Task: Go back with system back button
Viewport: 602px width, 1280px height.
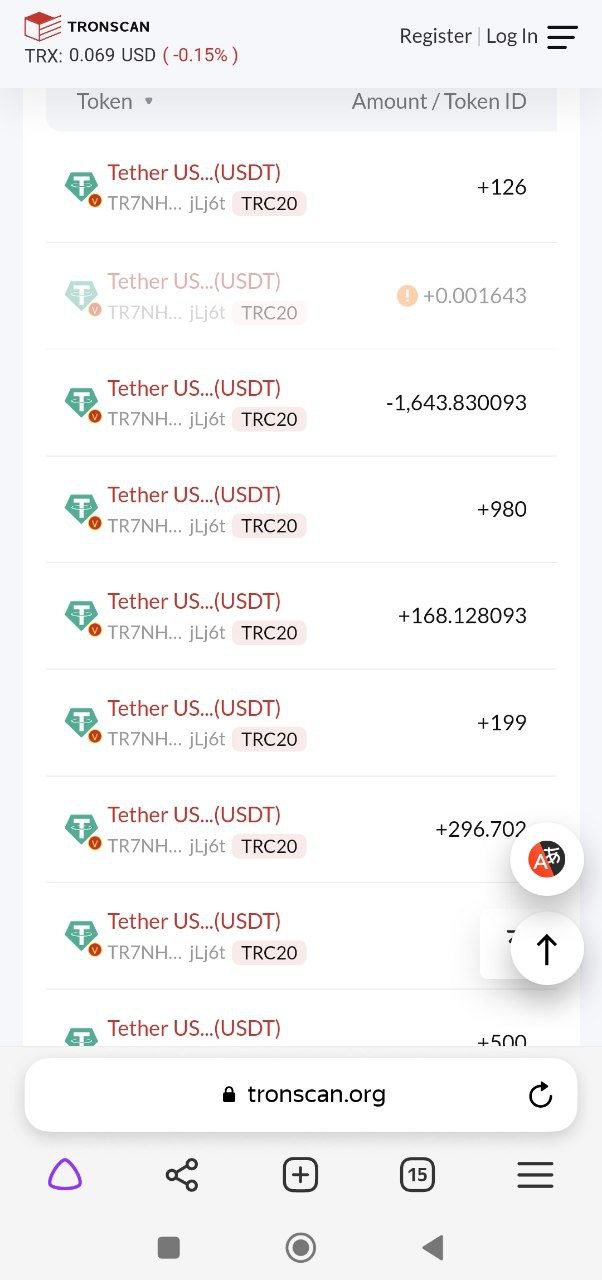Action: [433, 1247]
